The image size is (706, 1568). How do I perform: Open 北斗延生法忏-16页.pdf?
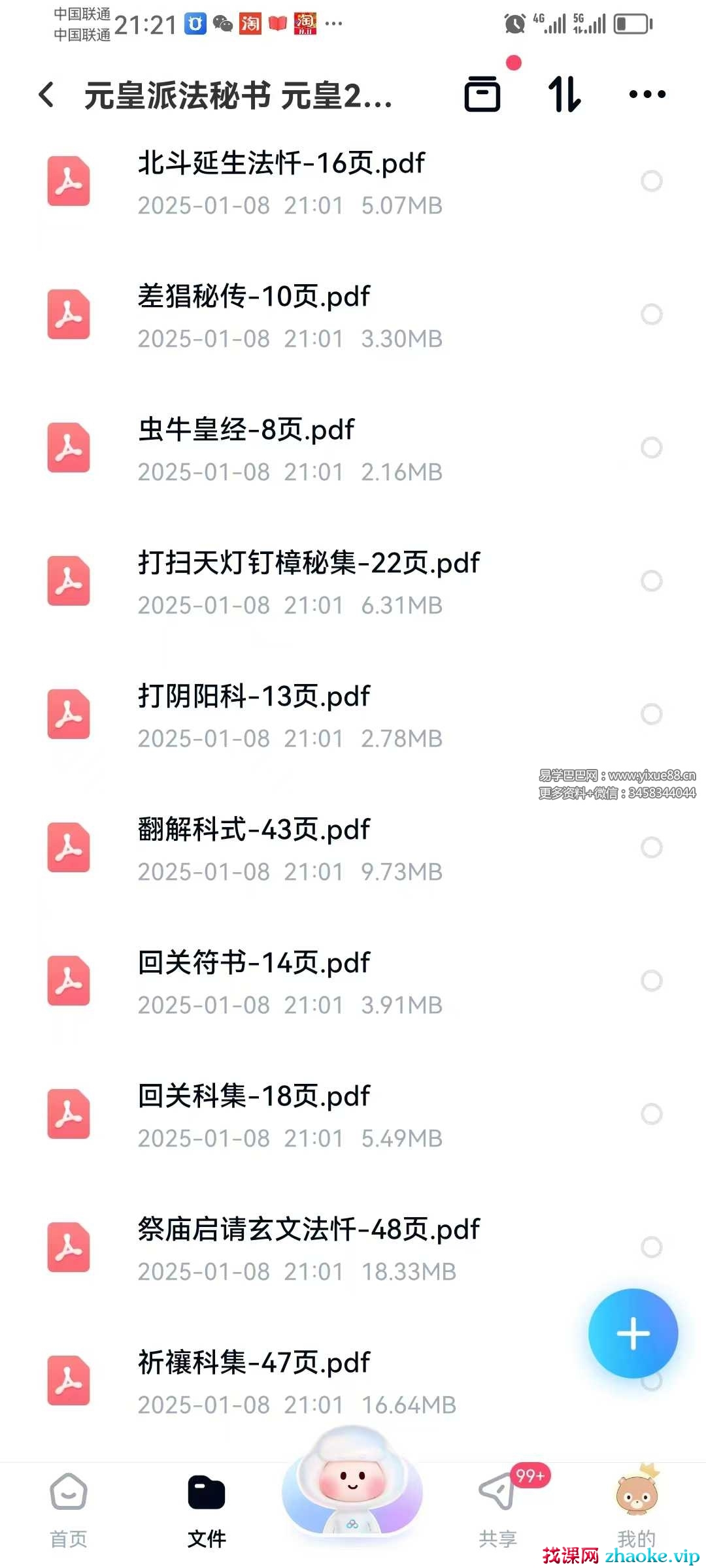281,182
